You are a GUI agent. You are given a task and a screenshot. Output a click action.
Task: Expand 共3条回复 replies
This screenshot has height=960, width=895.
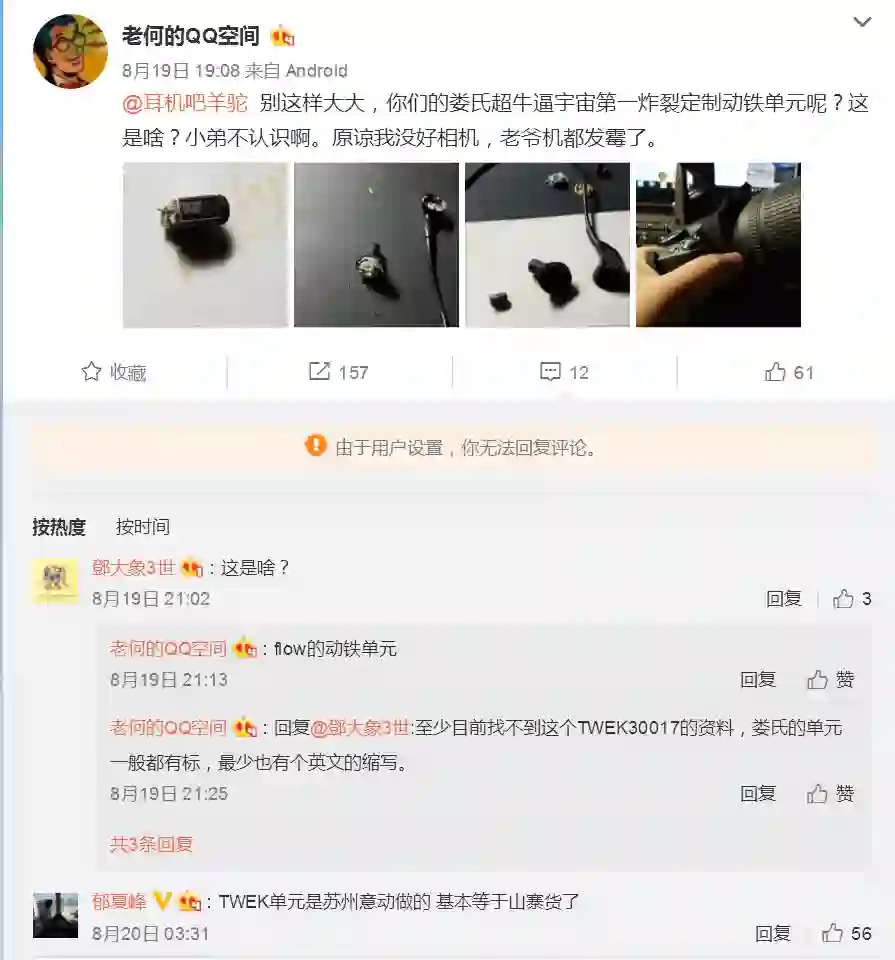pos(151,844)
